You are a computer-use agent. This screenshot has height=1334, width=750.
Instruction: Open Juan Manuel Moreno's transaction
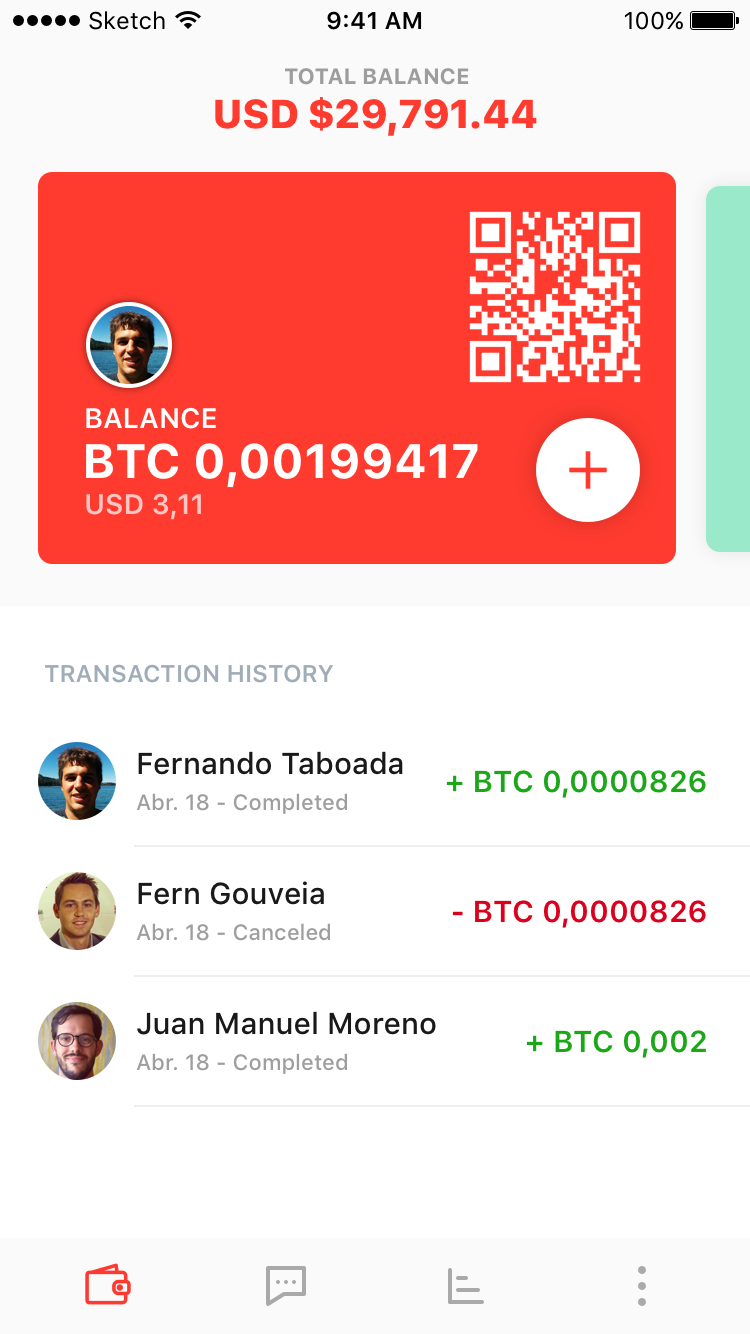[375, 1041]
